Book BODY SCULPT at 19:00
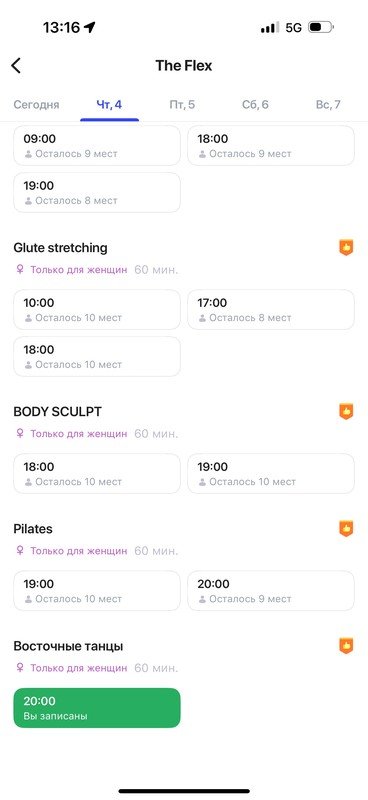The image size is (368, 800). tap(271, 473)
